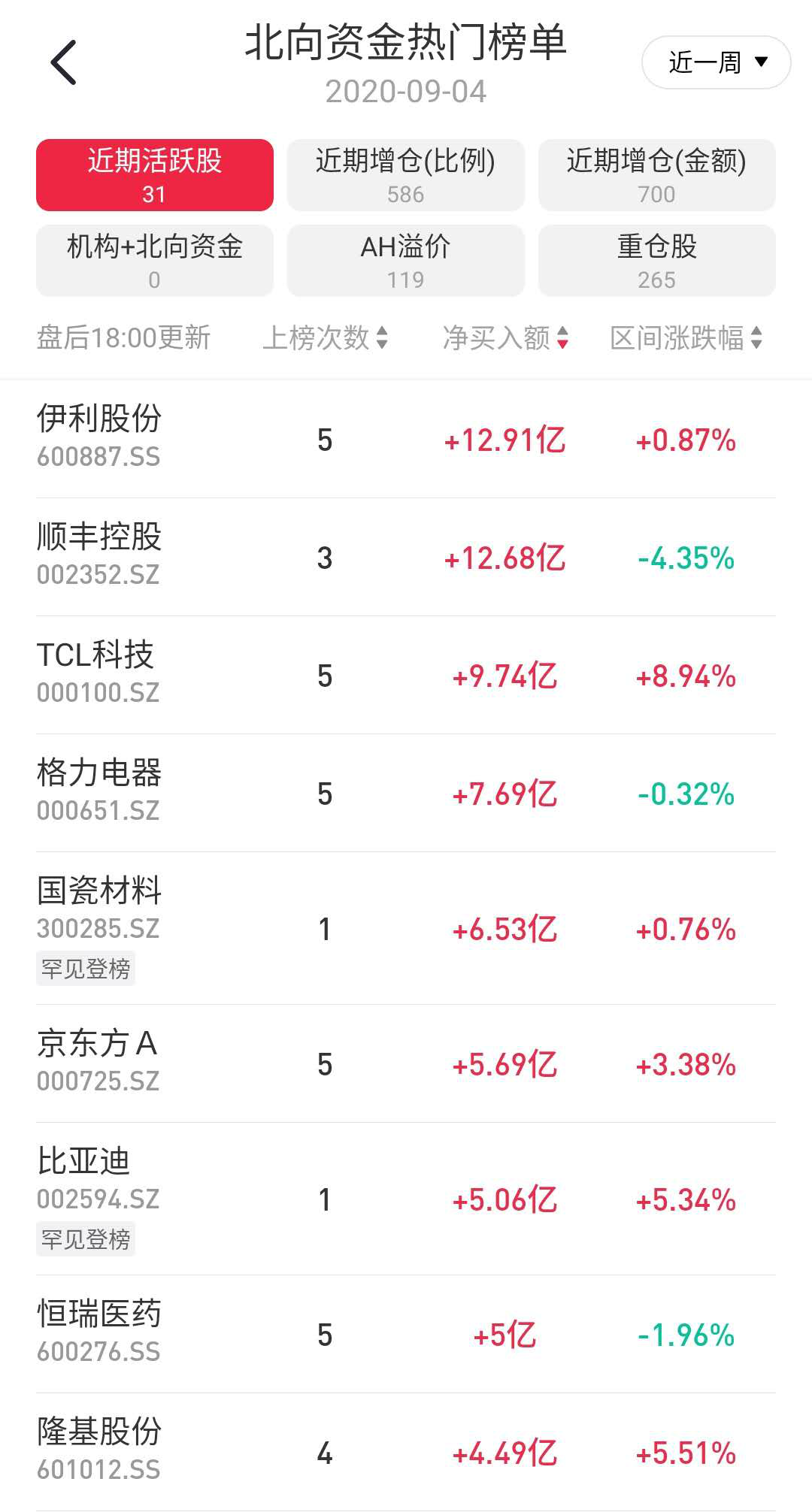Switch to 近期增仓(金额) tab
Screen dimensions: 812x1512
[656, 175]
